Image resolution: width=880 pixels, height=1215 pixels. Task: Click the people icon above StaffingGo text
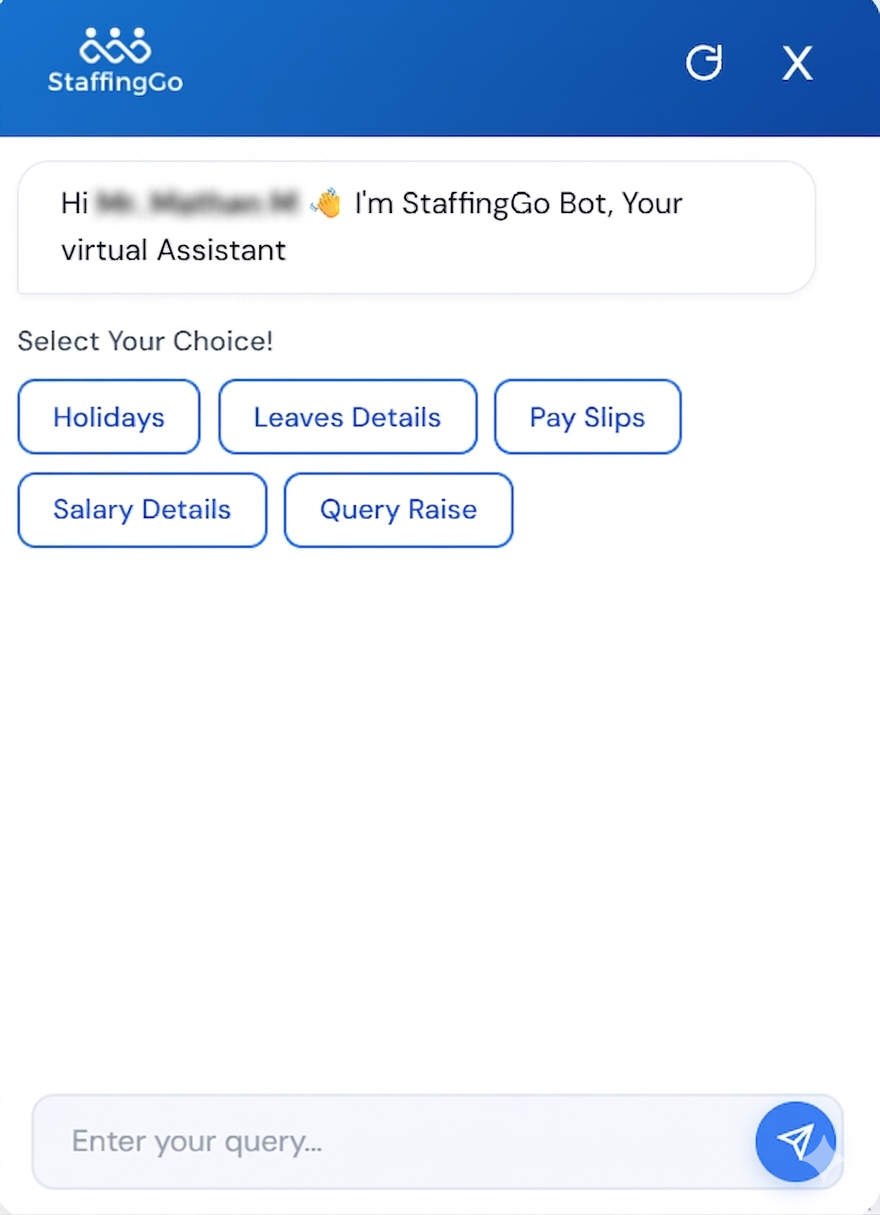click(113, 43)
